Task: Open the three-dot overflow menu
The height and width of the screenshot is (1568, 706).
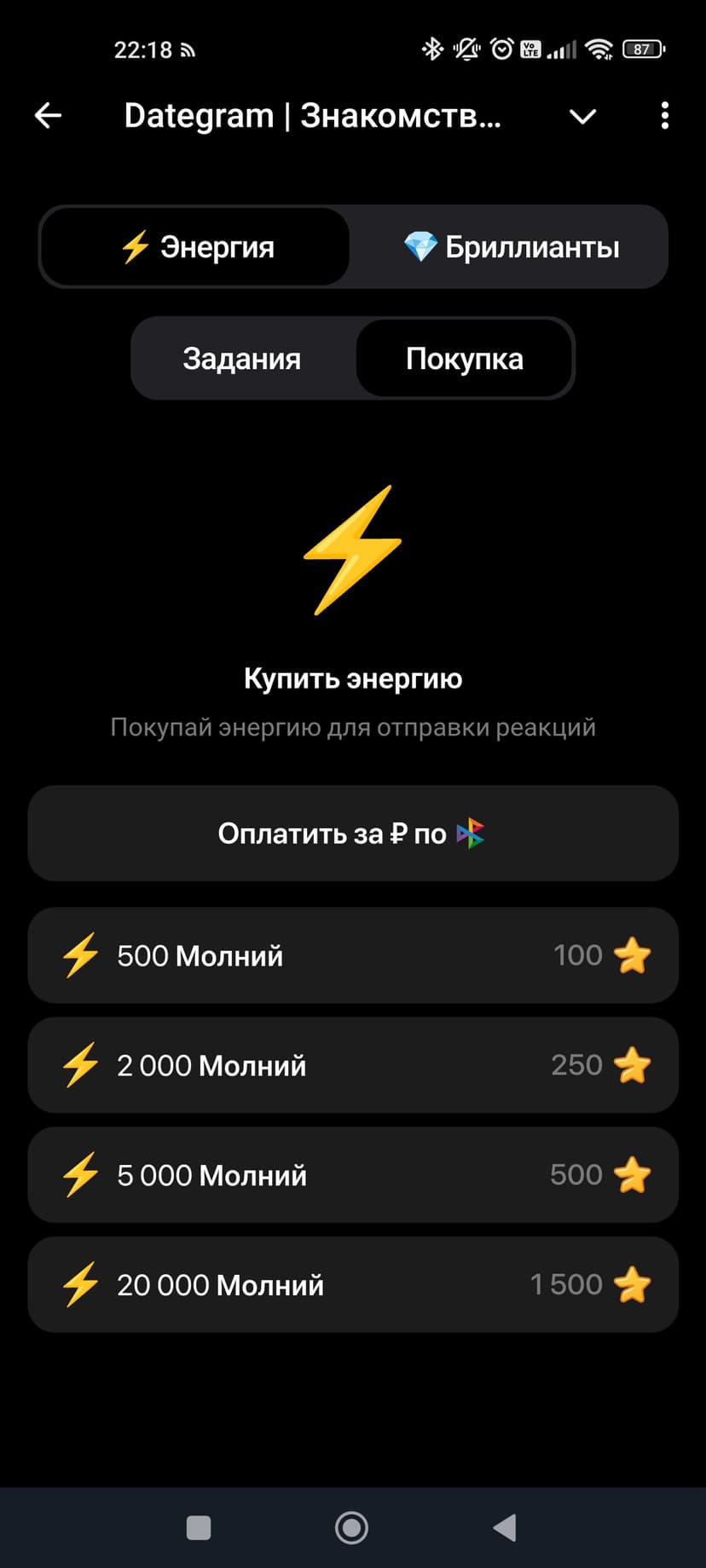Action: (665, 116)
